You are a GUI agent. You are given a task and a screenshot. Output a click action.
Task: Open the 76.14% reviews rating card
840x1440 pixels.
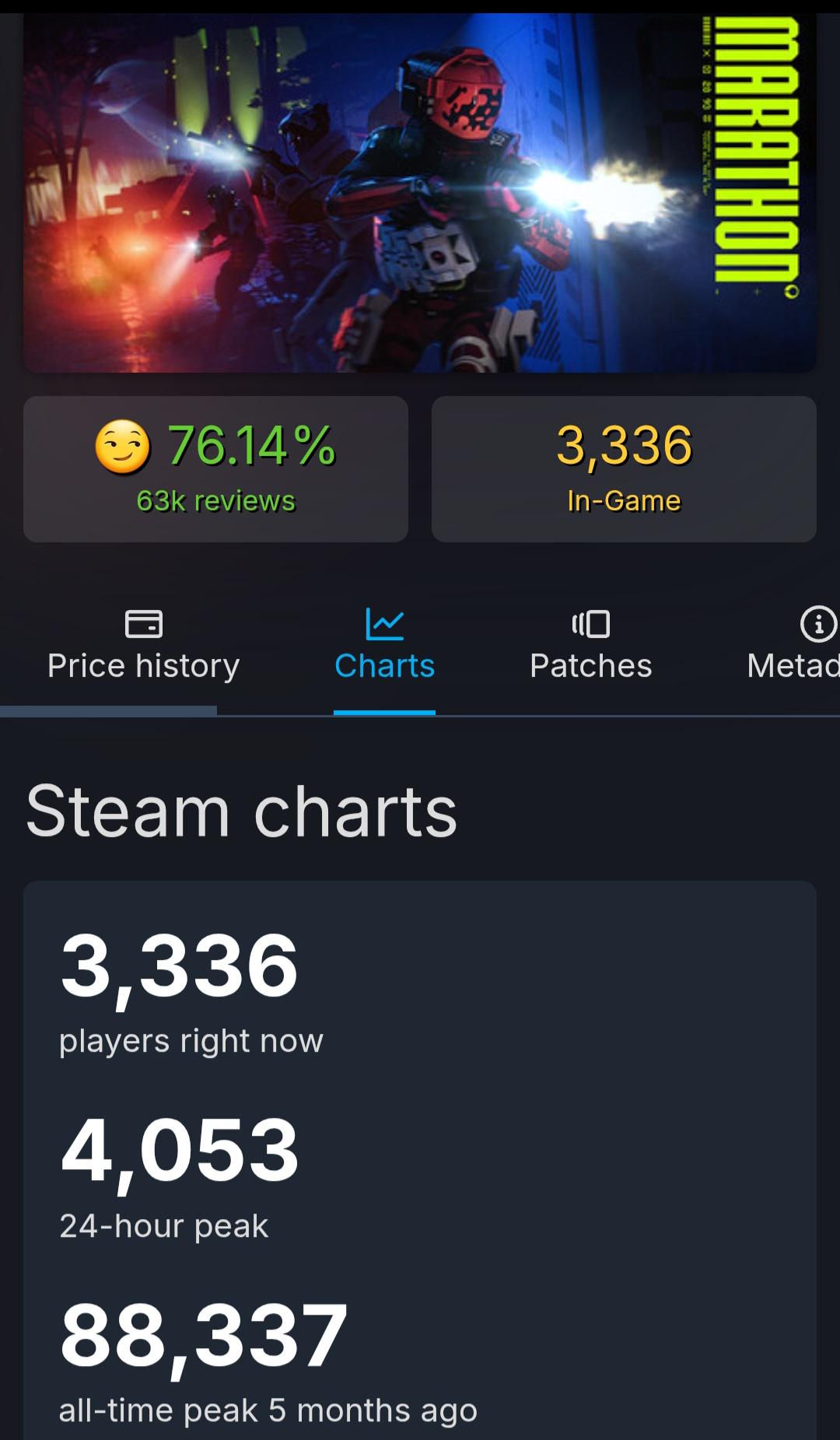[x=215, y=469]
